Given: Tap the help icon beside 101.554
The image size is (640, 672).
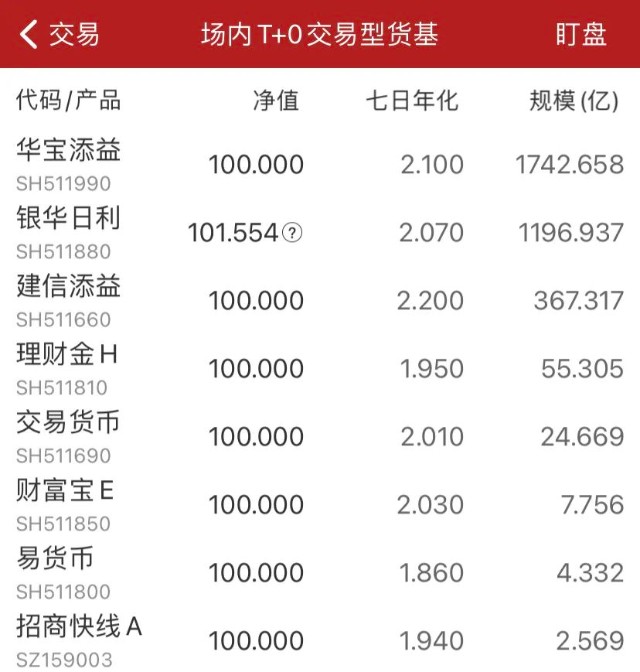Looking at the screenshot, I should [291, 233].
